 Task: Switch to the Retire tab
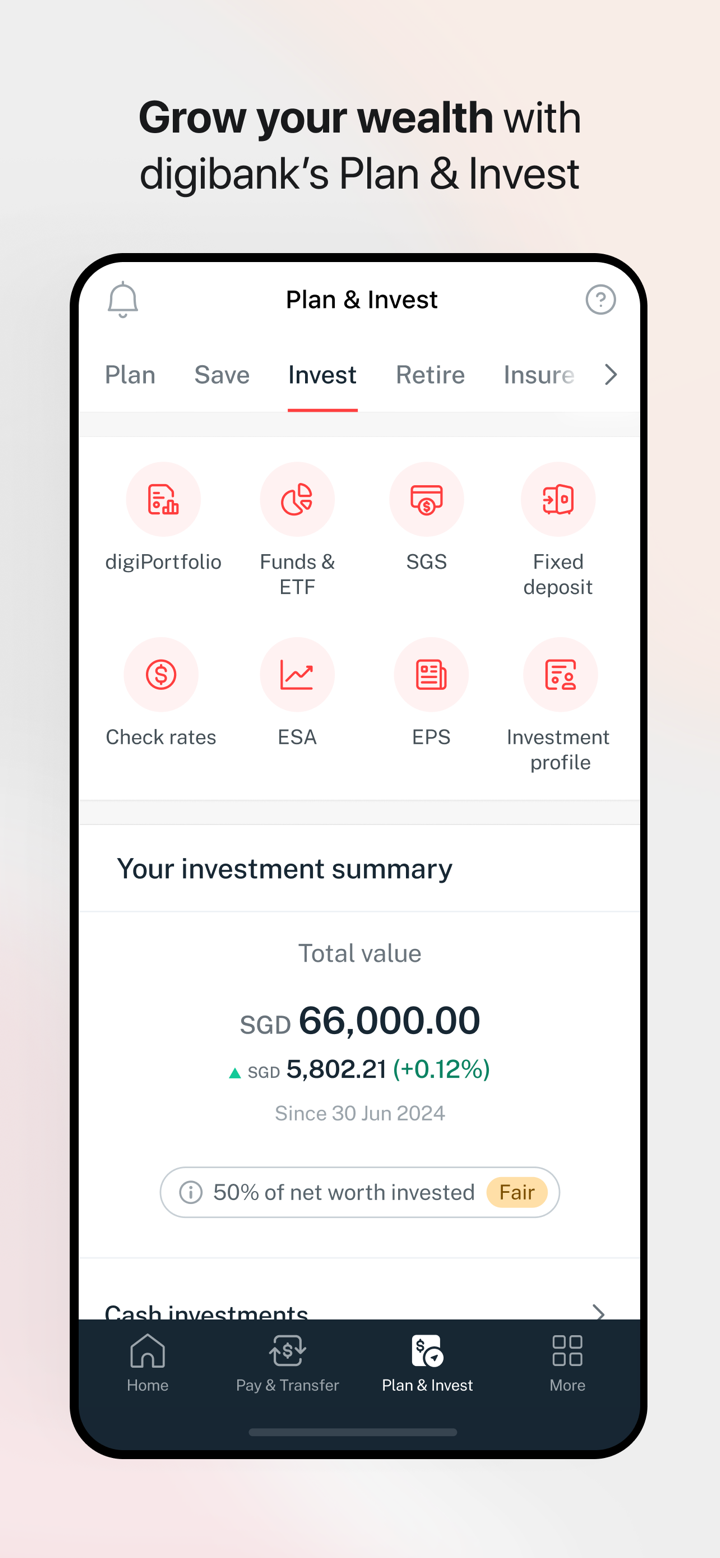pyautogui.click(x=430, y=375)
